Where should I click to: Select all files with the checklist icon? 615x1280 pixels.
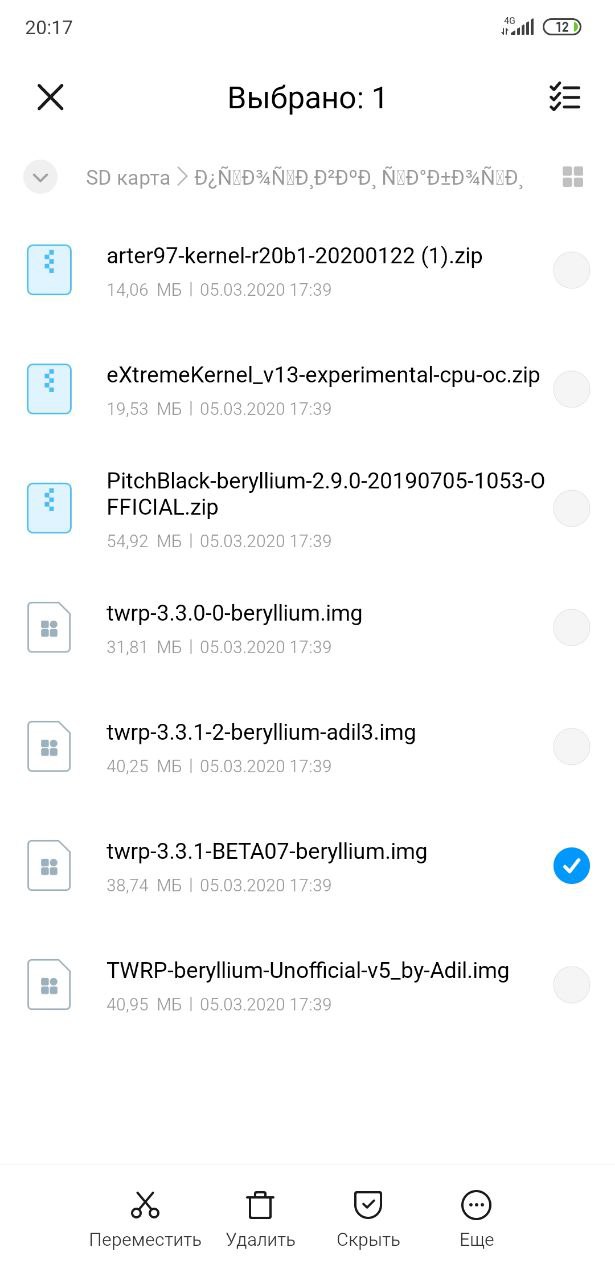tap(564, 97)
